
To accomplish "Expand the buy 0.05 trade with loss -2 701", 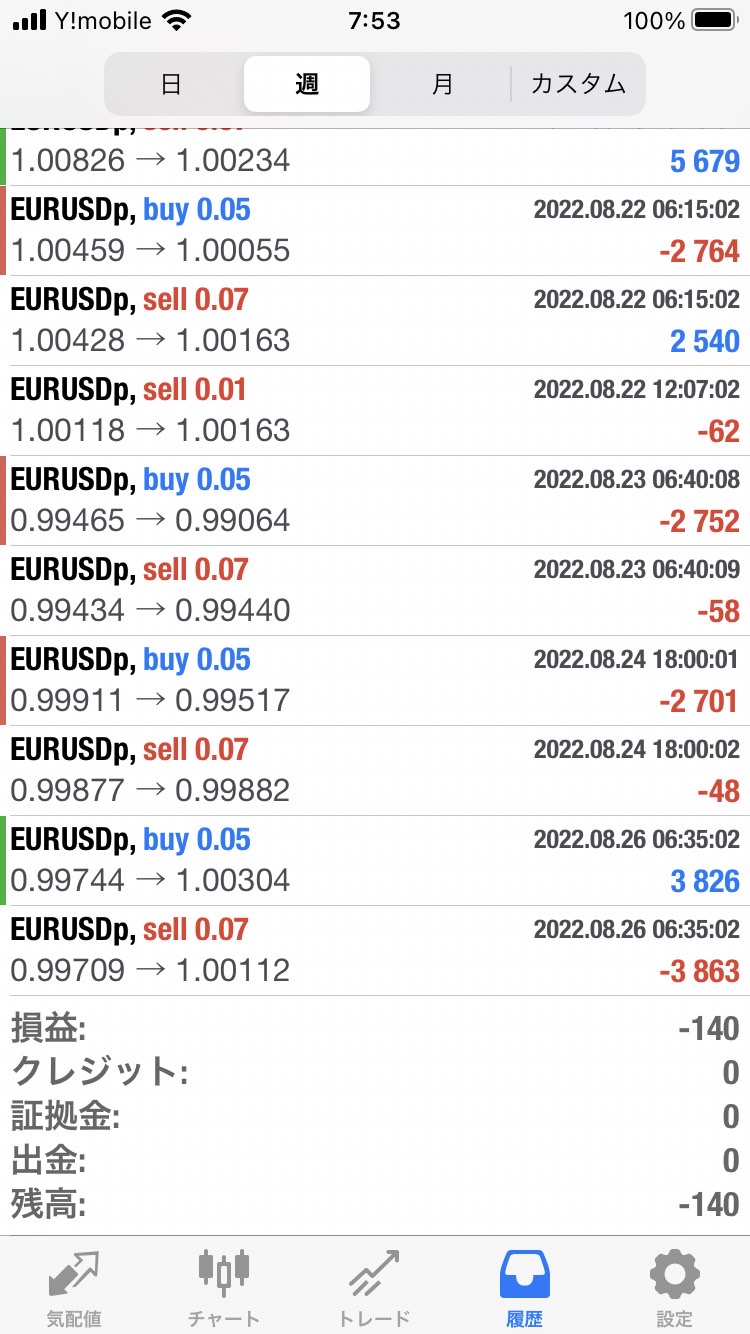I will coord(375,681).
